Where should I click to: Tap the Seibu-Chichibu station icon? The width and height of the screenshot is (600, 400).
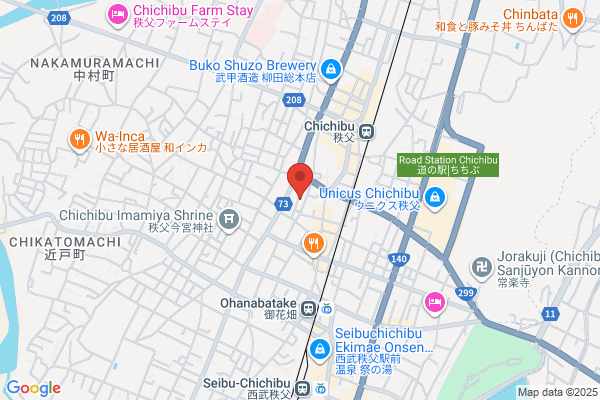[303, 389]
